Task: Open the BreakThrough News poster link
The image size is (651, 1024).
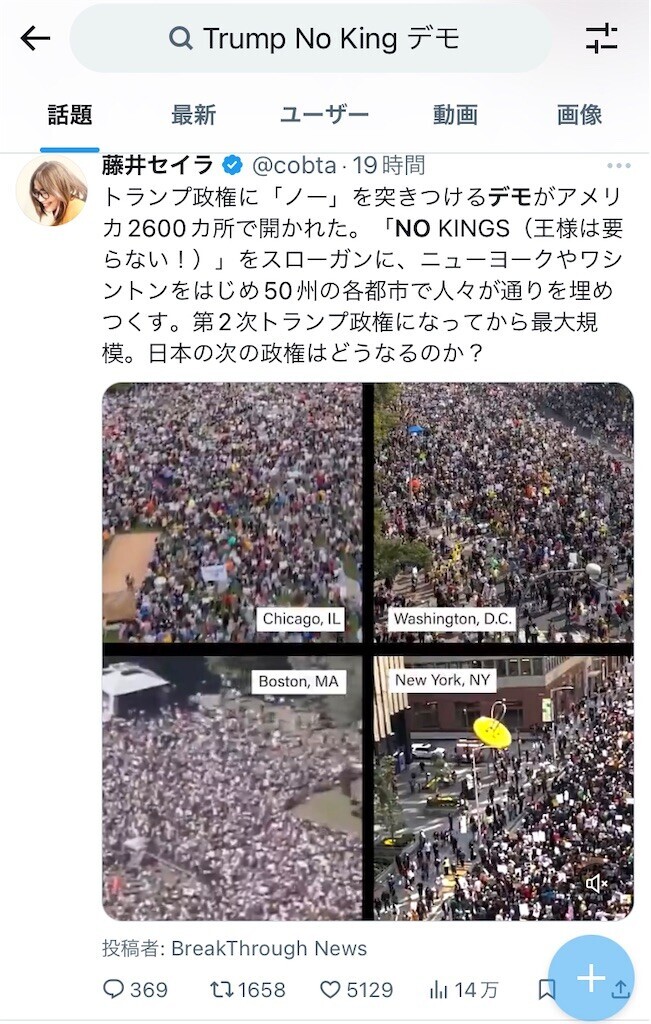Action: coord(268,948)
